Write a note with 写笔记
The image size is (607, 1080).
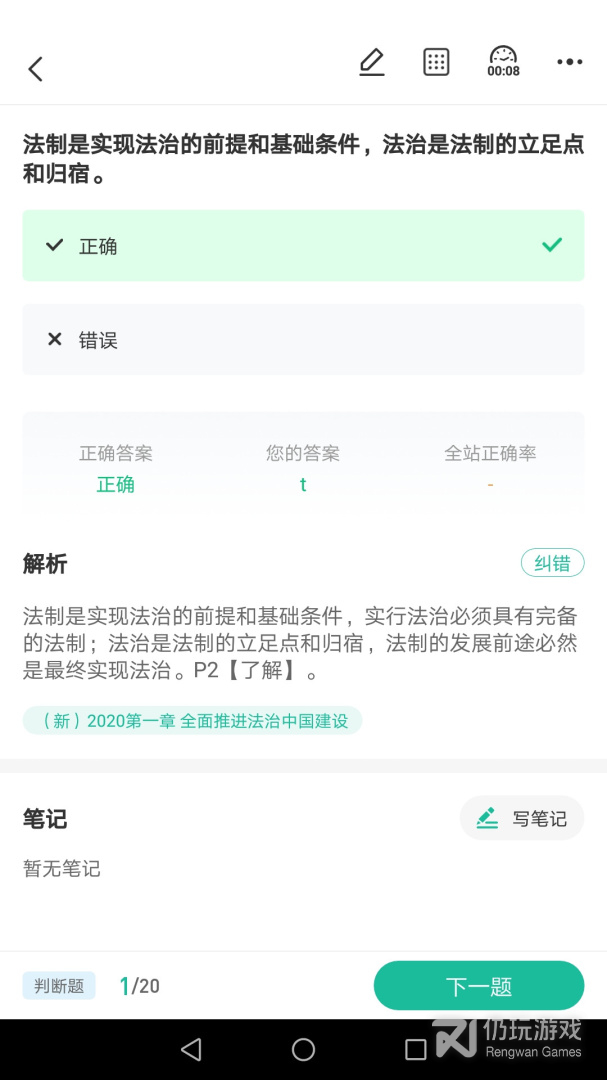522,818
